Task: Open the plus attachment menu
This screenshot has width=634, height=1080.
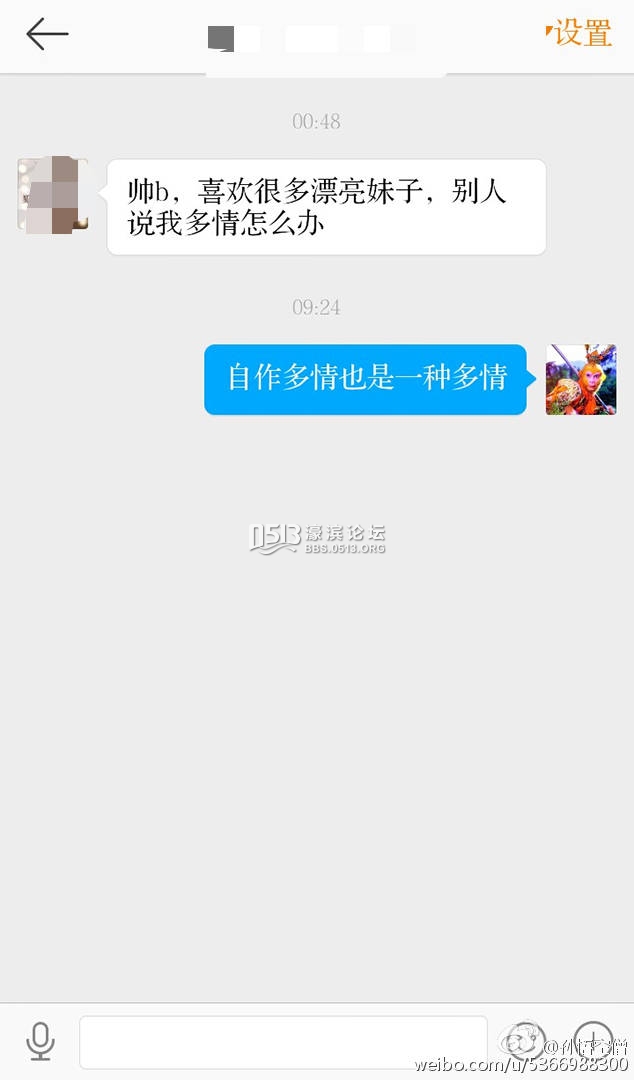Action: point(592,1041)
